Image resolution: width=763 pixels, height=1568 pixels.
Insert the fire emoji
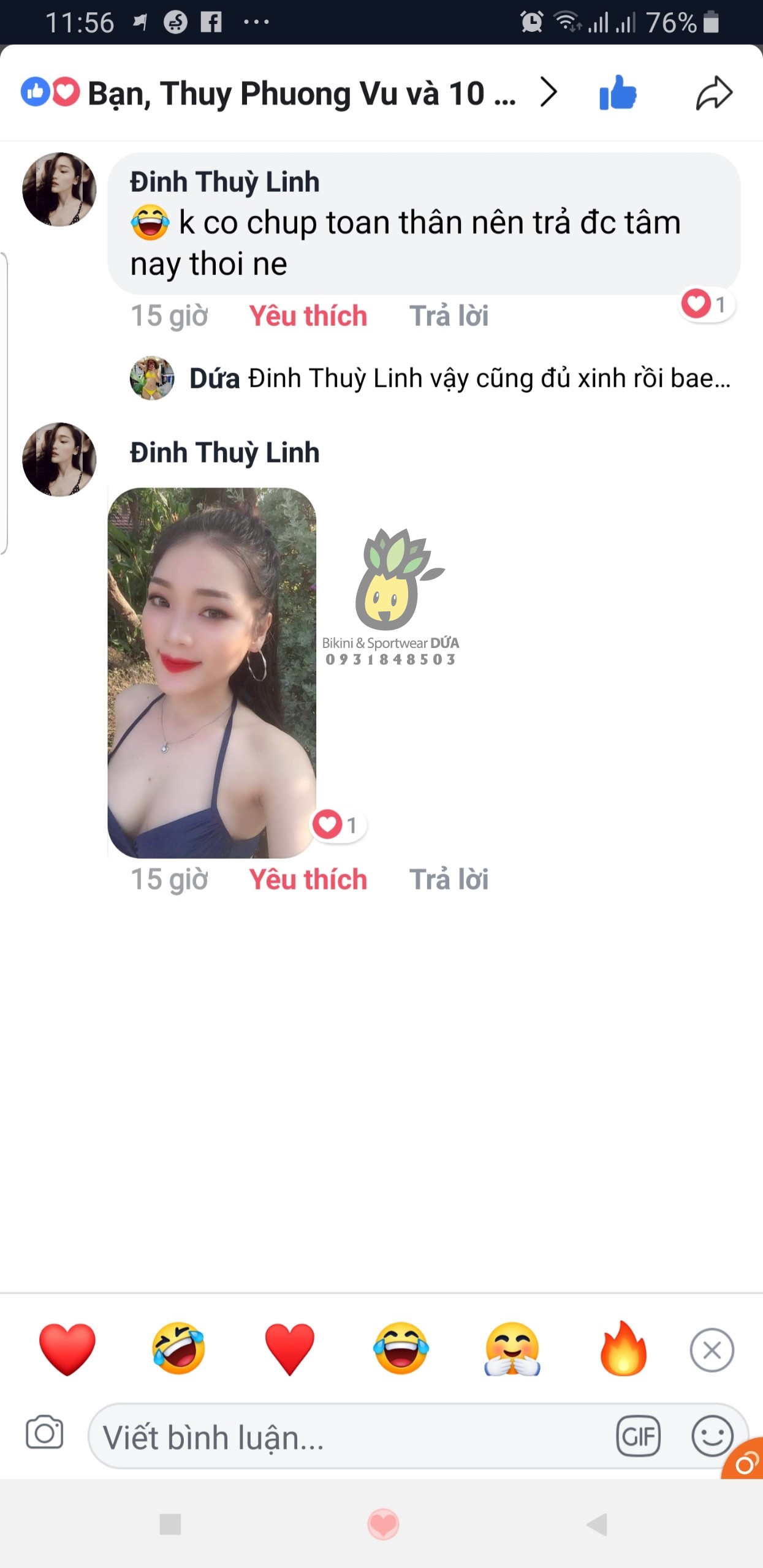pos(623,1349)
